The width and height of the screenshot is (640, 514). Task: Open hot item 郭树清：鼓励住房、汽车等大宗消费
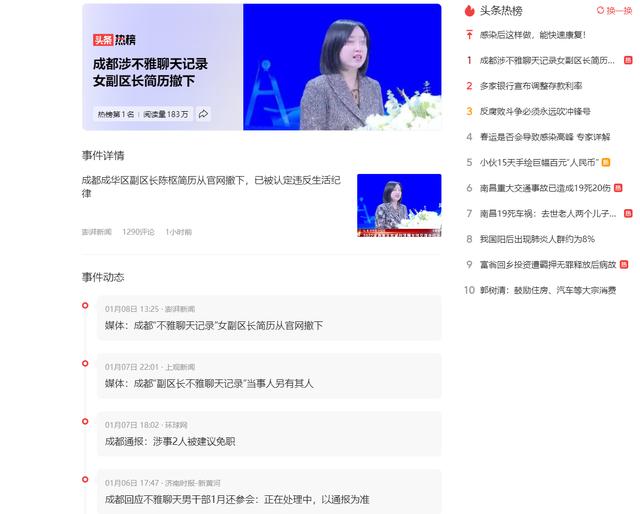(x=547, y=290)
